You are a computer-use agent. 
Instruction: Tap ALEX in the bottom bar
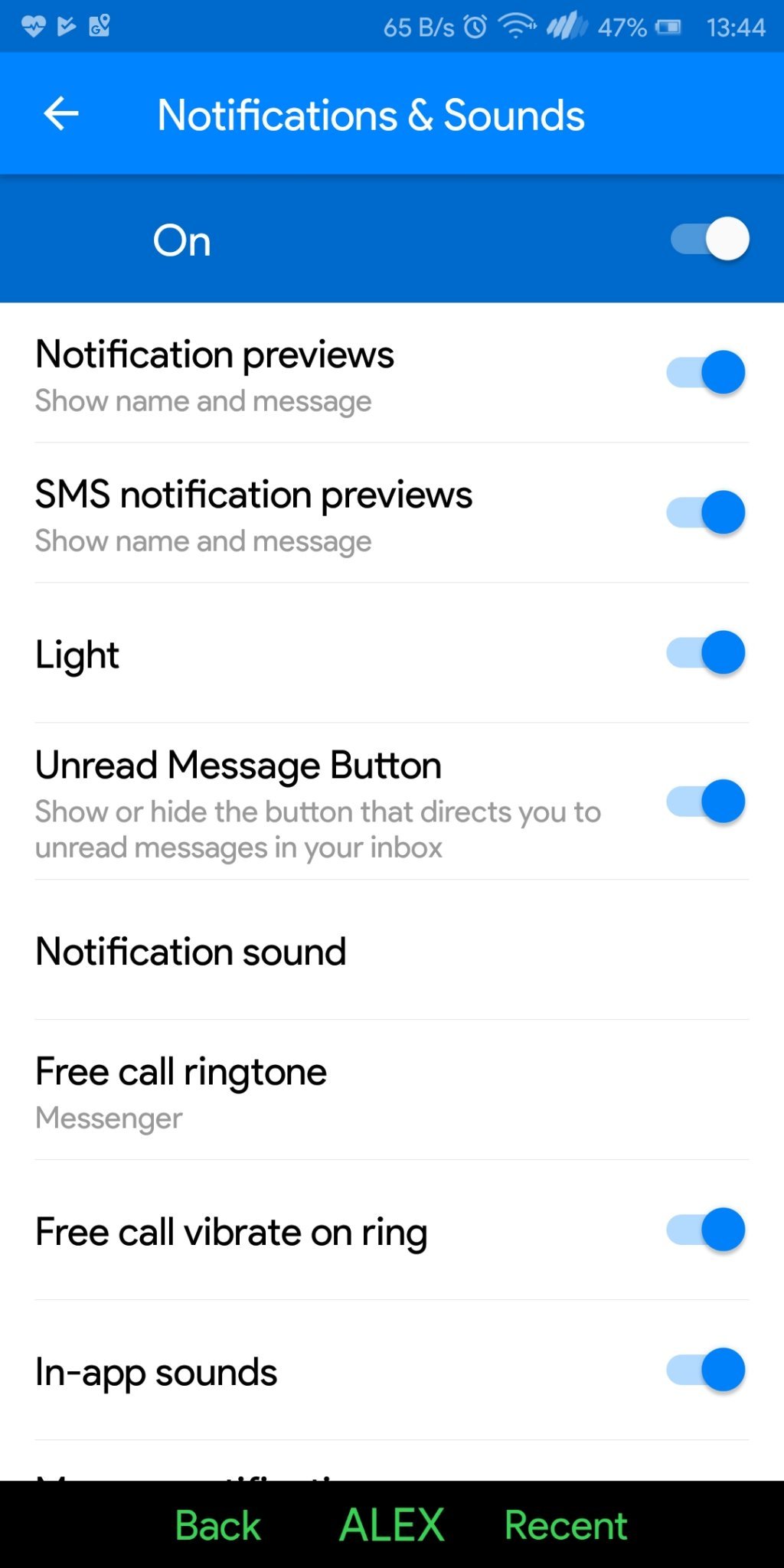(391, 1525)
